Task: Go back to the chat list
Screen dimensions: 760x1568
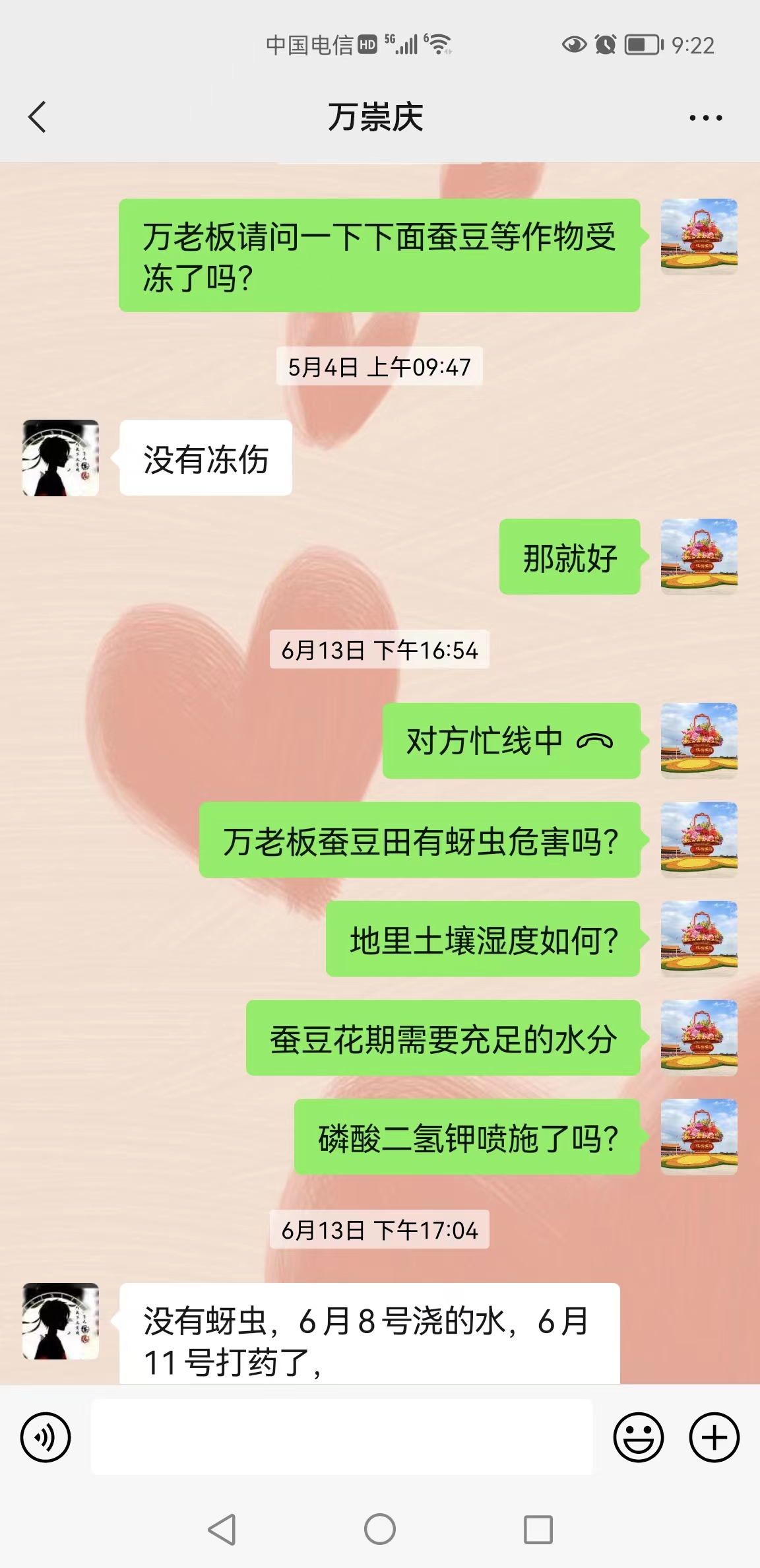Action: 38,117
